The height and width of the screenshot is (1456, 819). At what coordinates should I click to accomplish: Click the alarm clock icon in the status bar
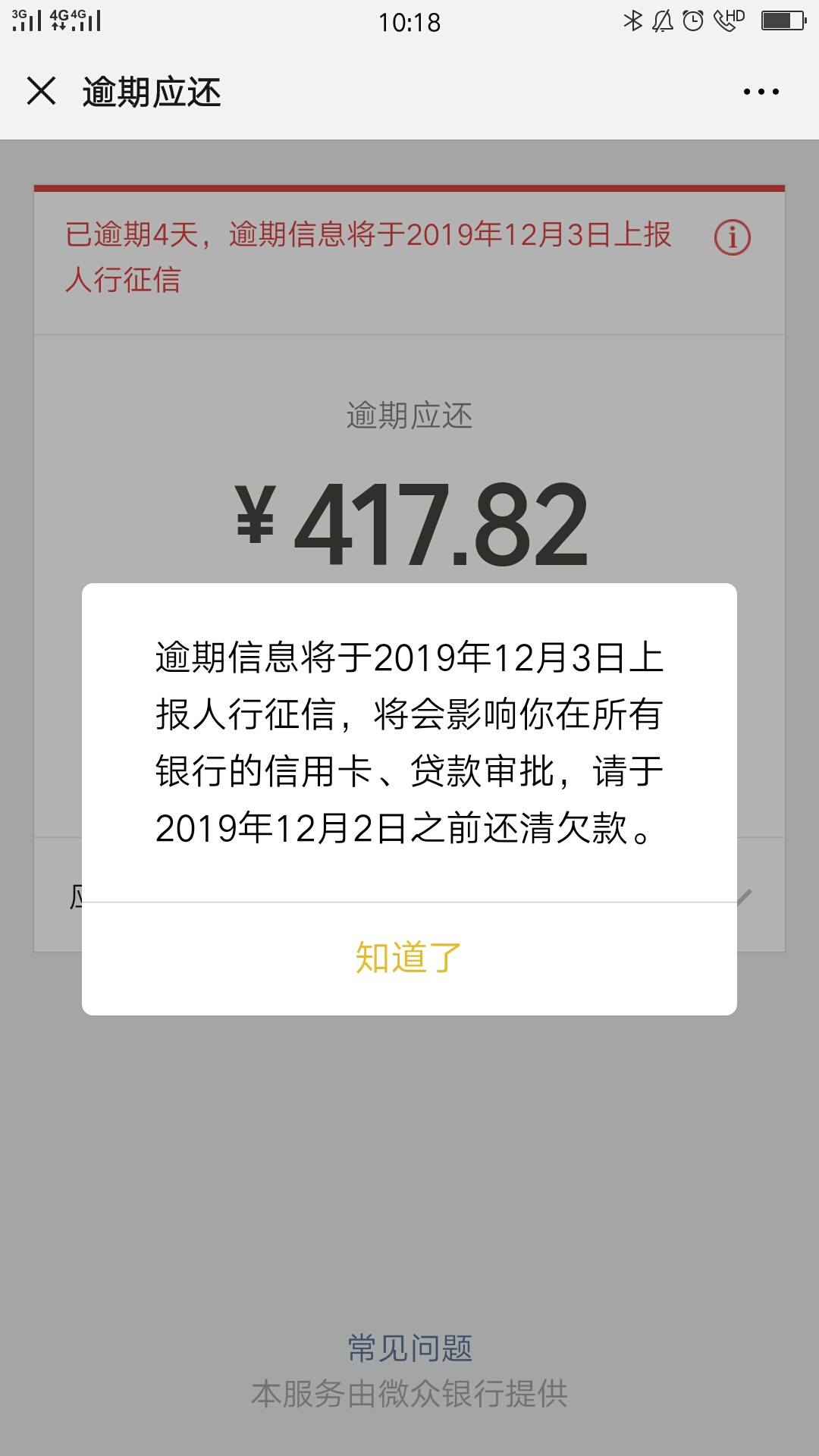[x=692, y=20]
